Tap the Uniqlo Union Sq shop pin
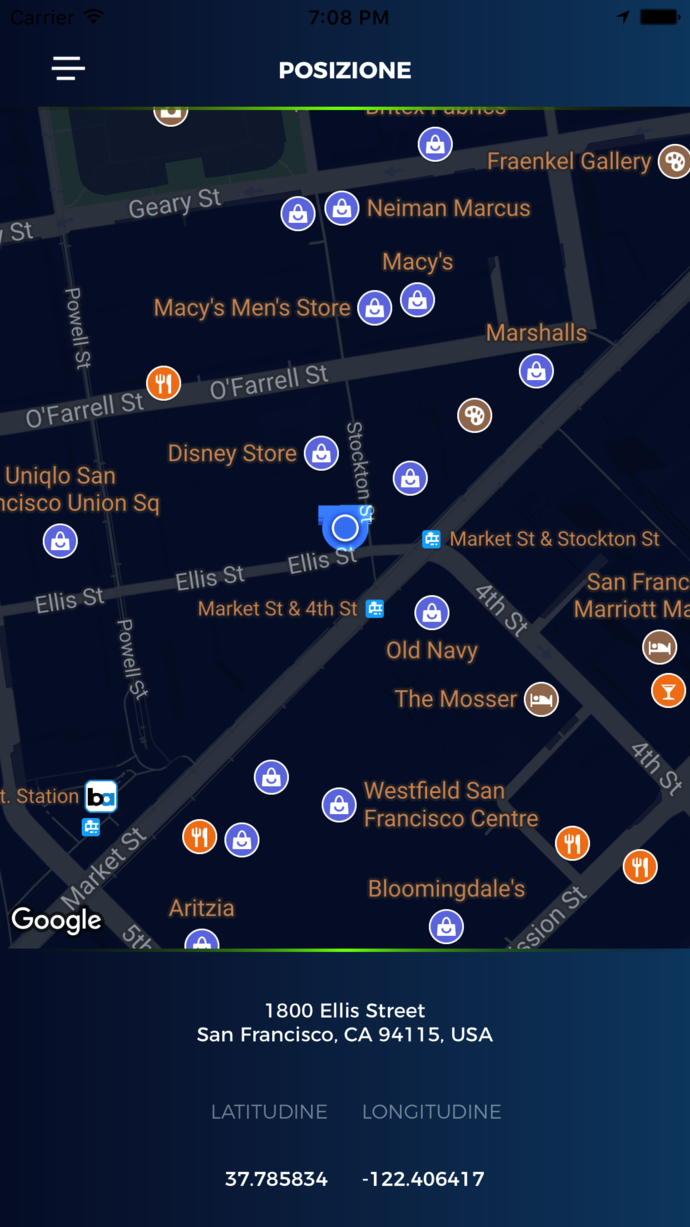This screenshot has height=1227, width=690. pyautogui.click(x=60, y=541)
